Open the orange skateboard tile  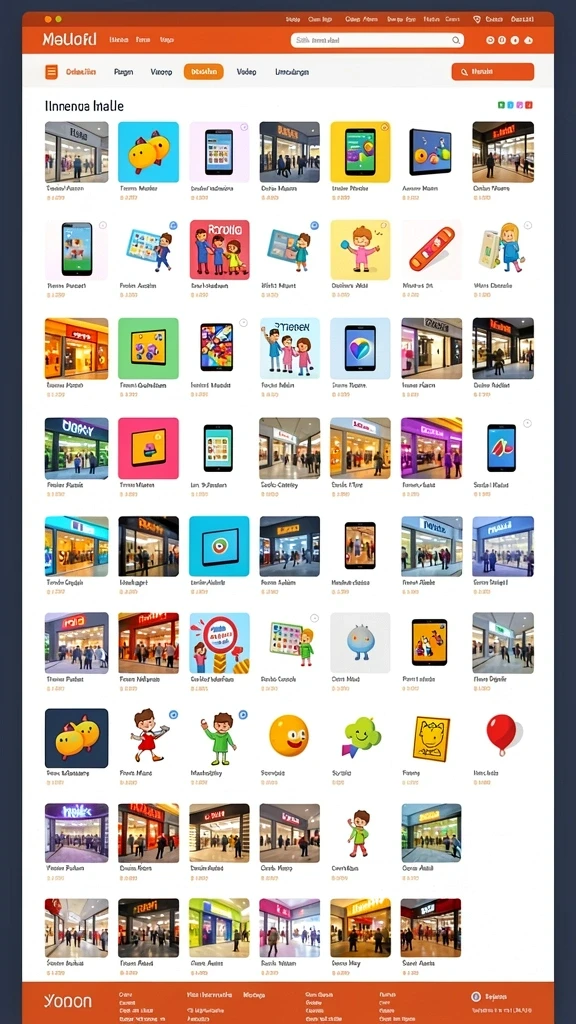pos(431,249)
